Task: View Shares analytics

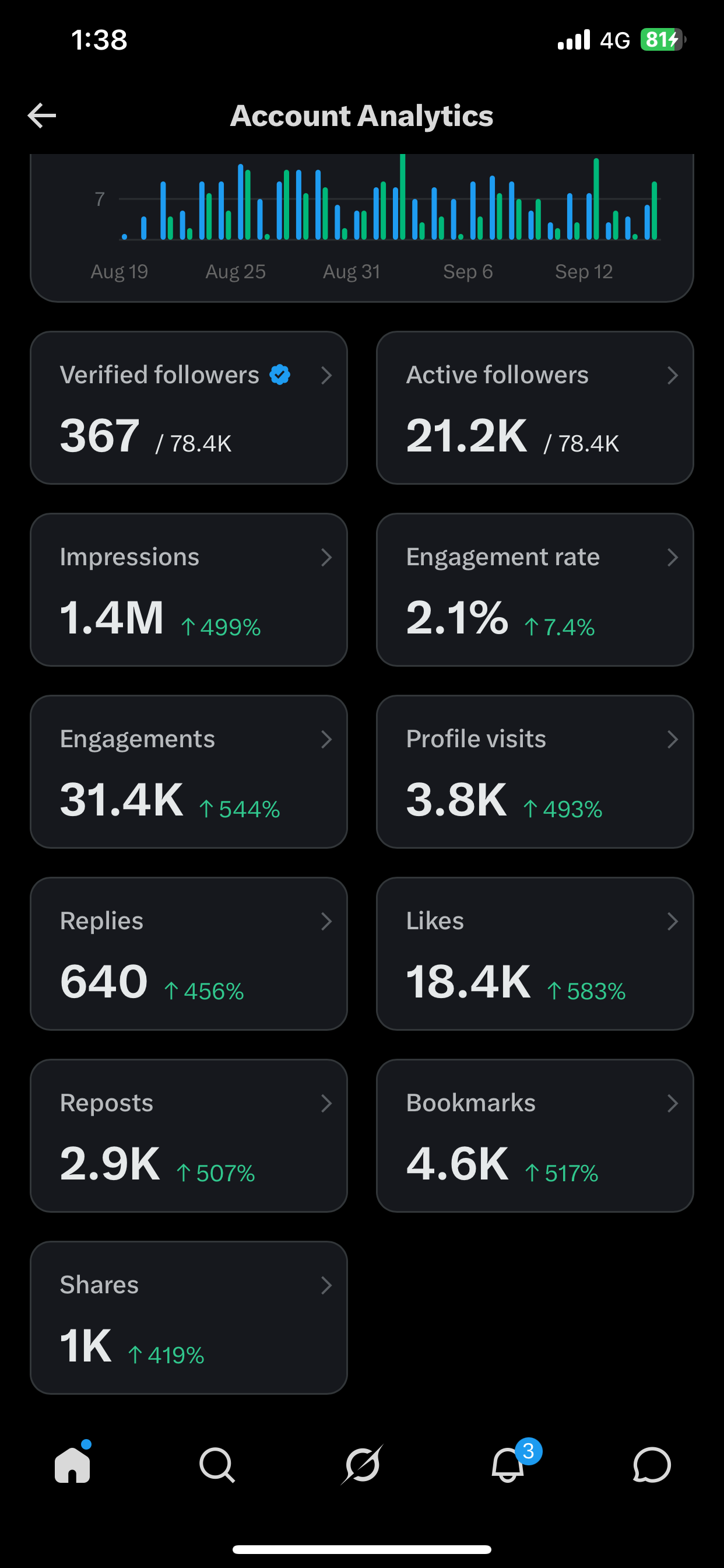Action: (x=189, y=1318)
